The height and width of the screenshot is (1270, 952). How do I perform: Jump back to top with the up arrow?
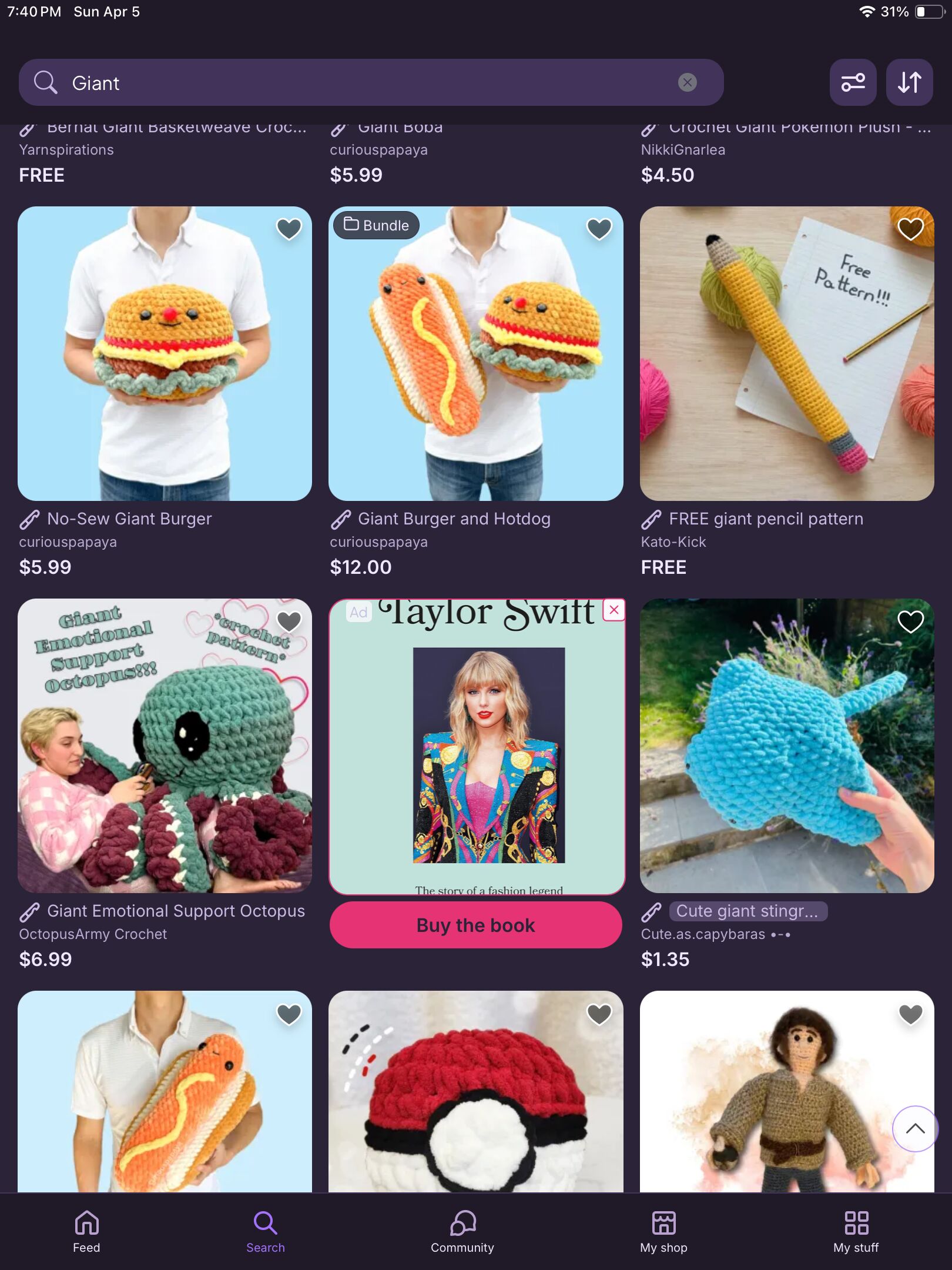914,1128
